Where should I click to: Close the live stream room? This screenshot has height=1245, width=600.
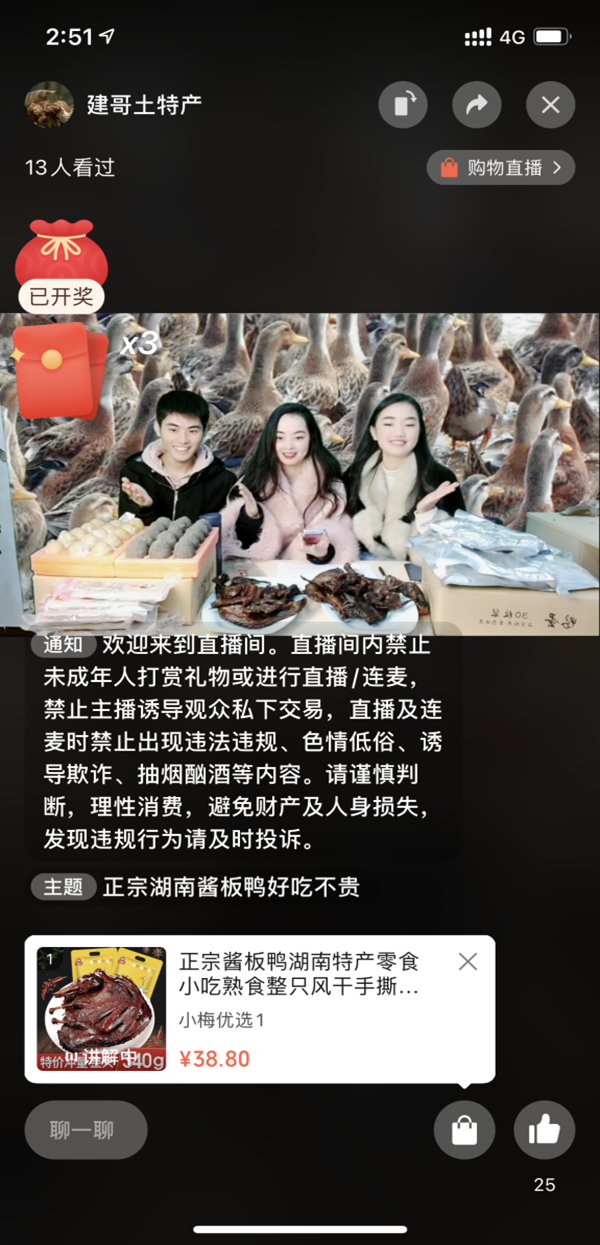(x=550, y=105)
